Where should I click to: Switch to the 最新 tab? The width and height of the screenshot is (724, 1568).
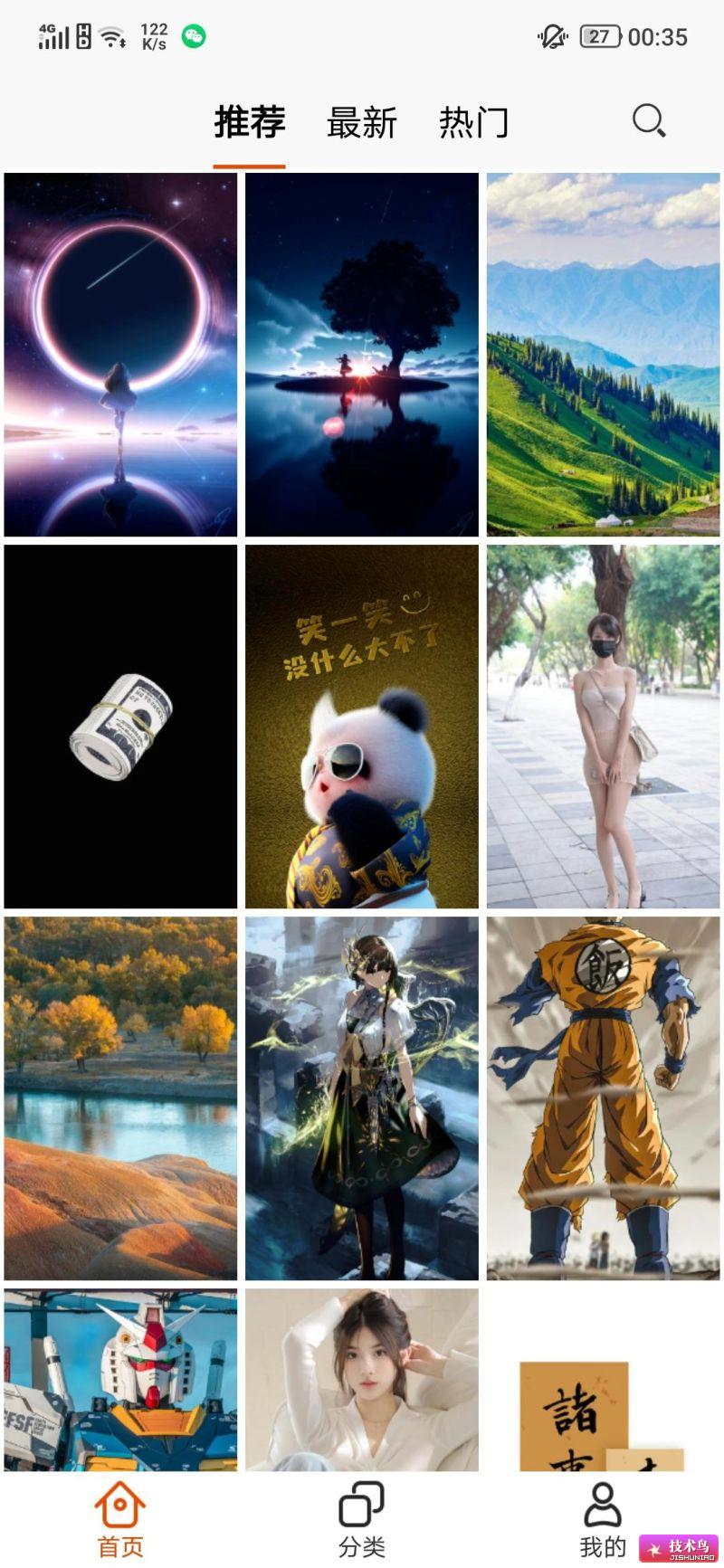[362, 122]
